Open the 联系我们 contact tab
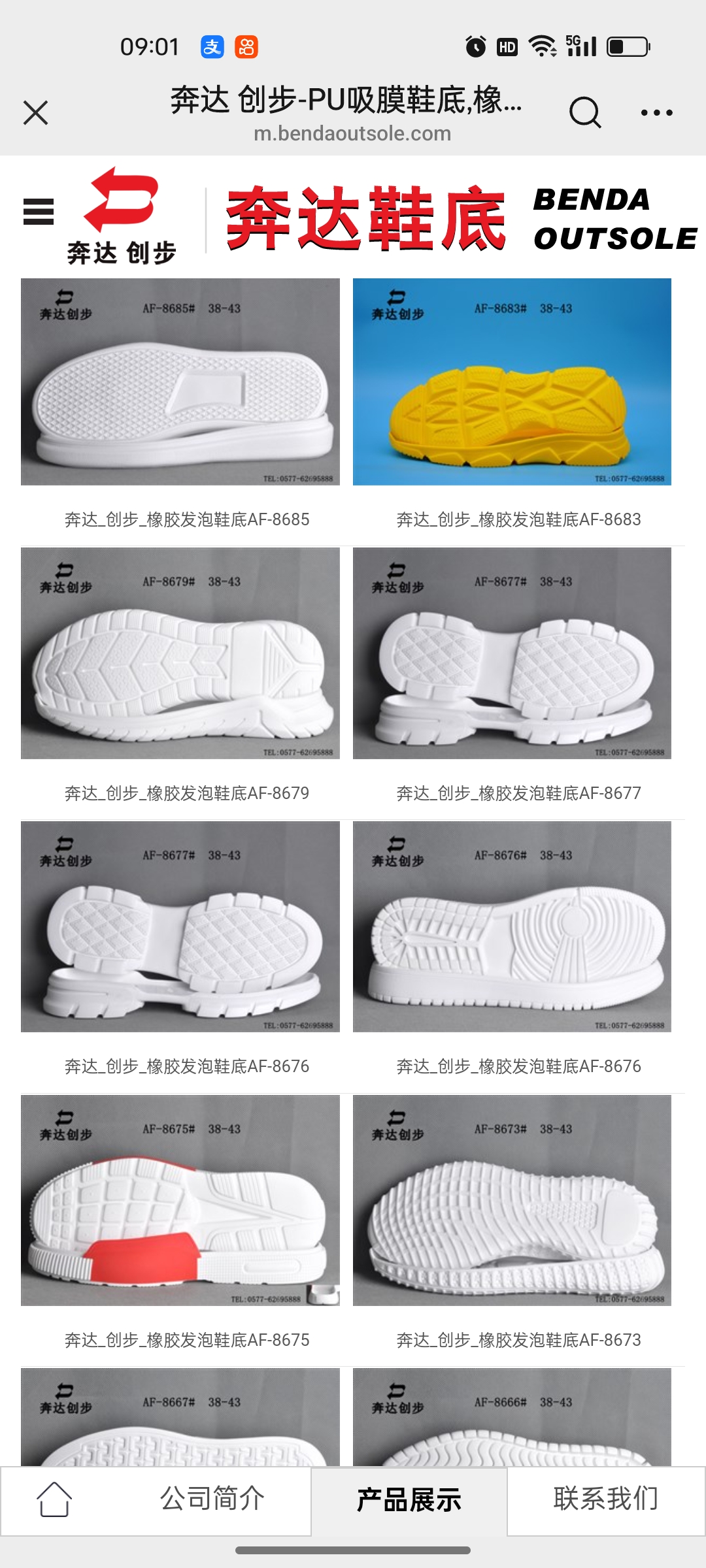The width and height of the screenshot is (706, 1568). coord(605,1499)
